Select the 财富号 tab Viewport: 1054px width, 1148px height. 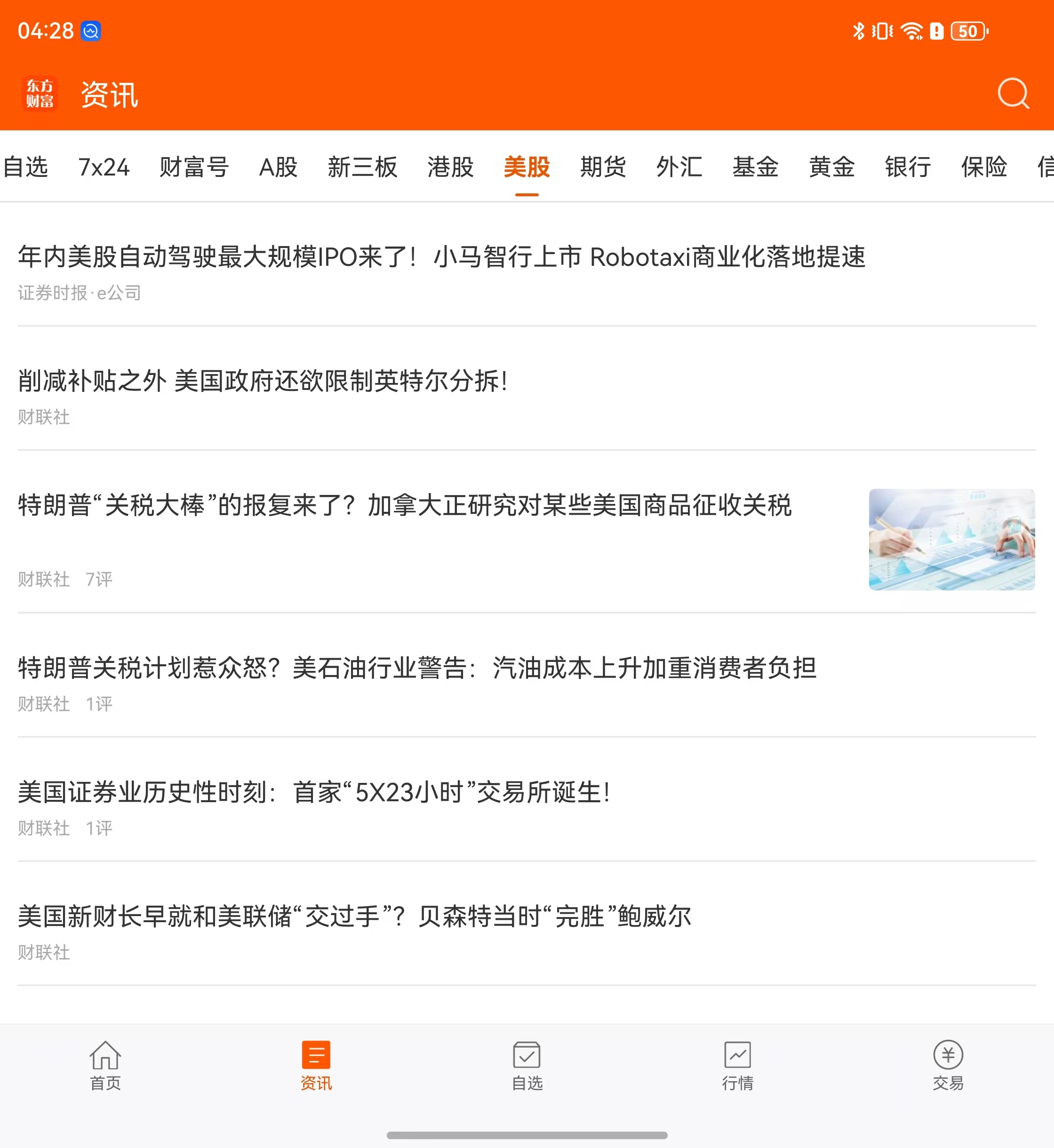pyautogui.click(x=194, y=167)
